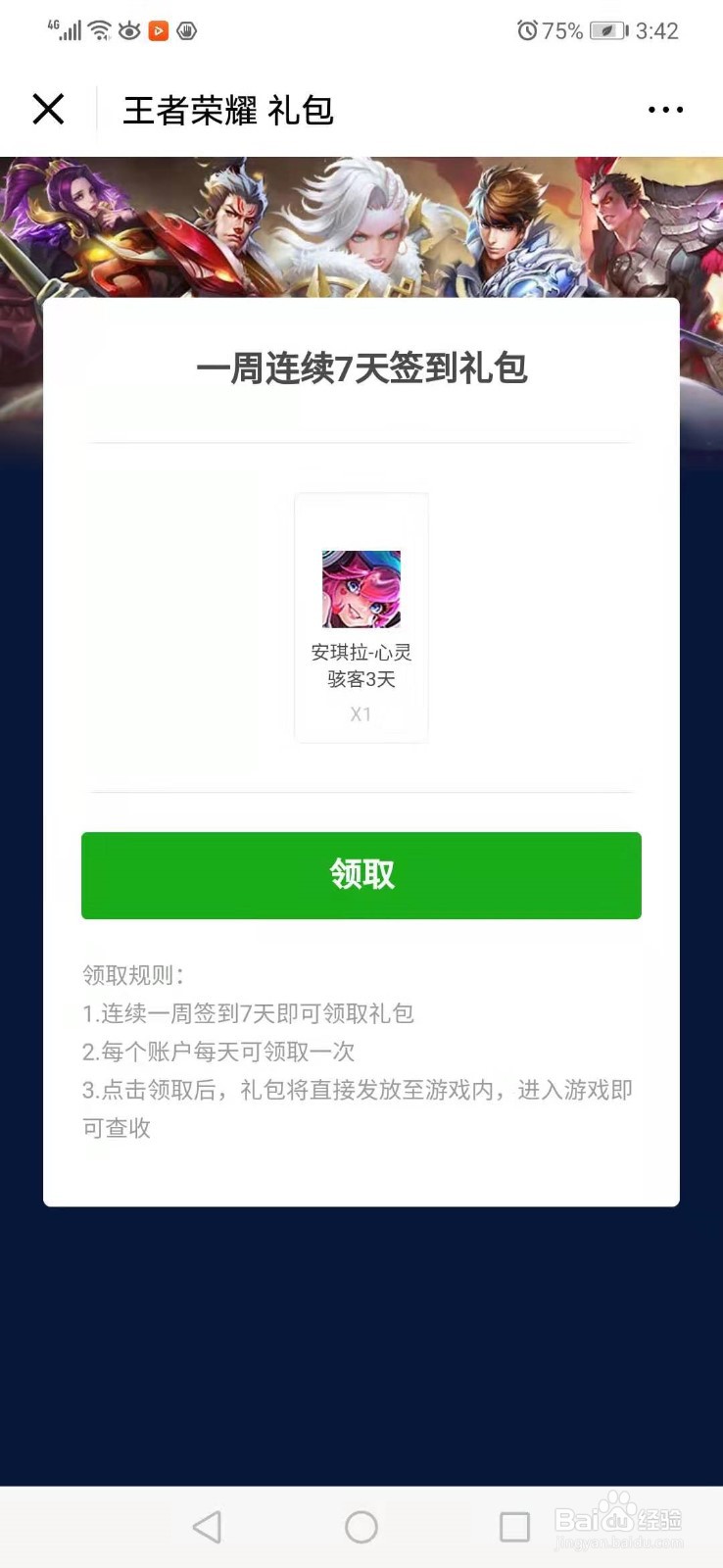Select the 安琪拉-心灵骇客3天 gift thumbnail
Viewport: 723px width, 1568px height.
361,588
